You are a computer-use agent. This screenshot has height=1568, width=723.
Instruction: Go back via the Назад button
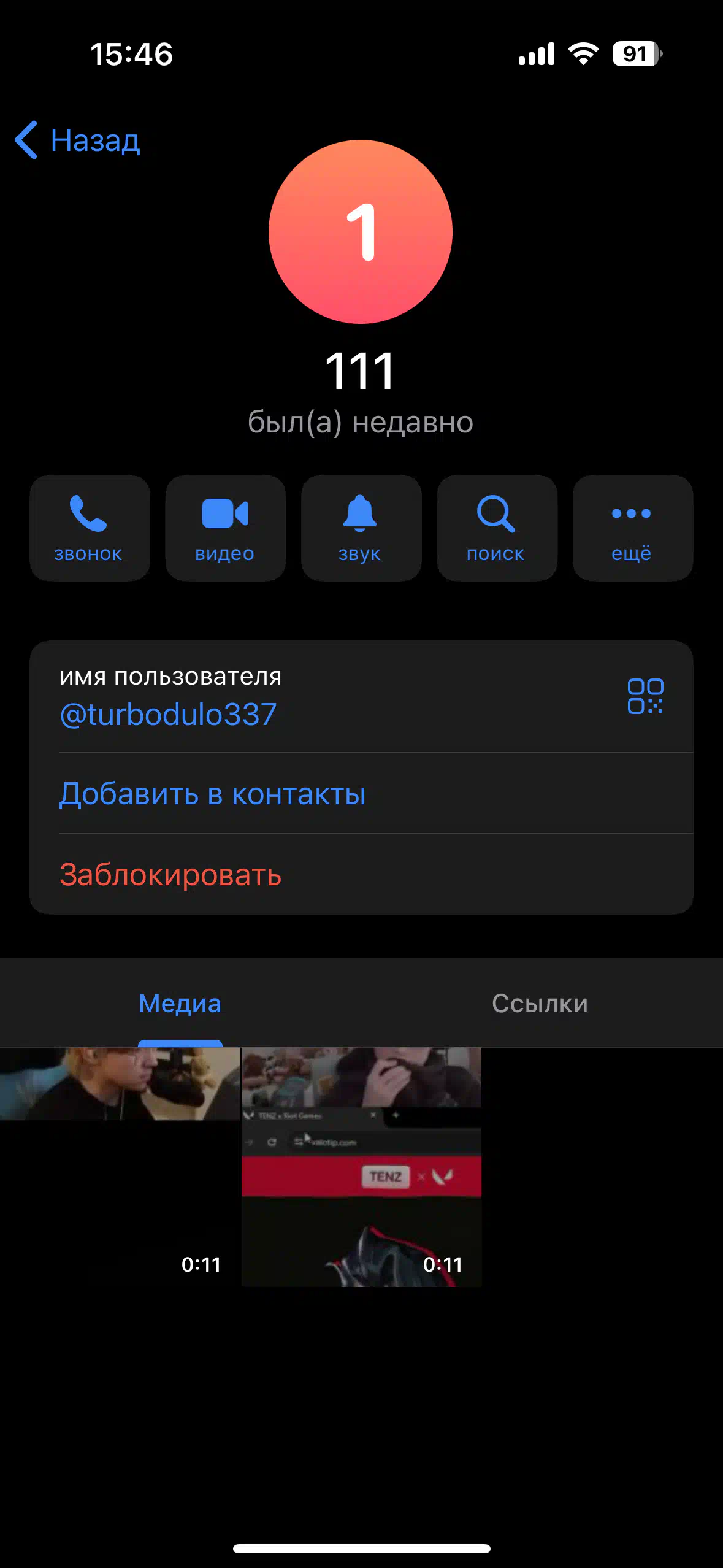pos(77,140)
